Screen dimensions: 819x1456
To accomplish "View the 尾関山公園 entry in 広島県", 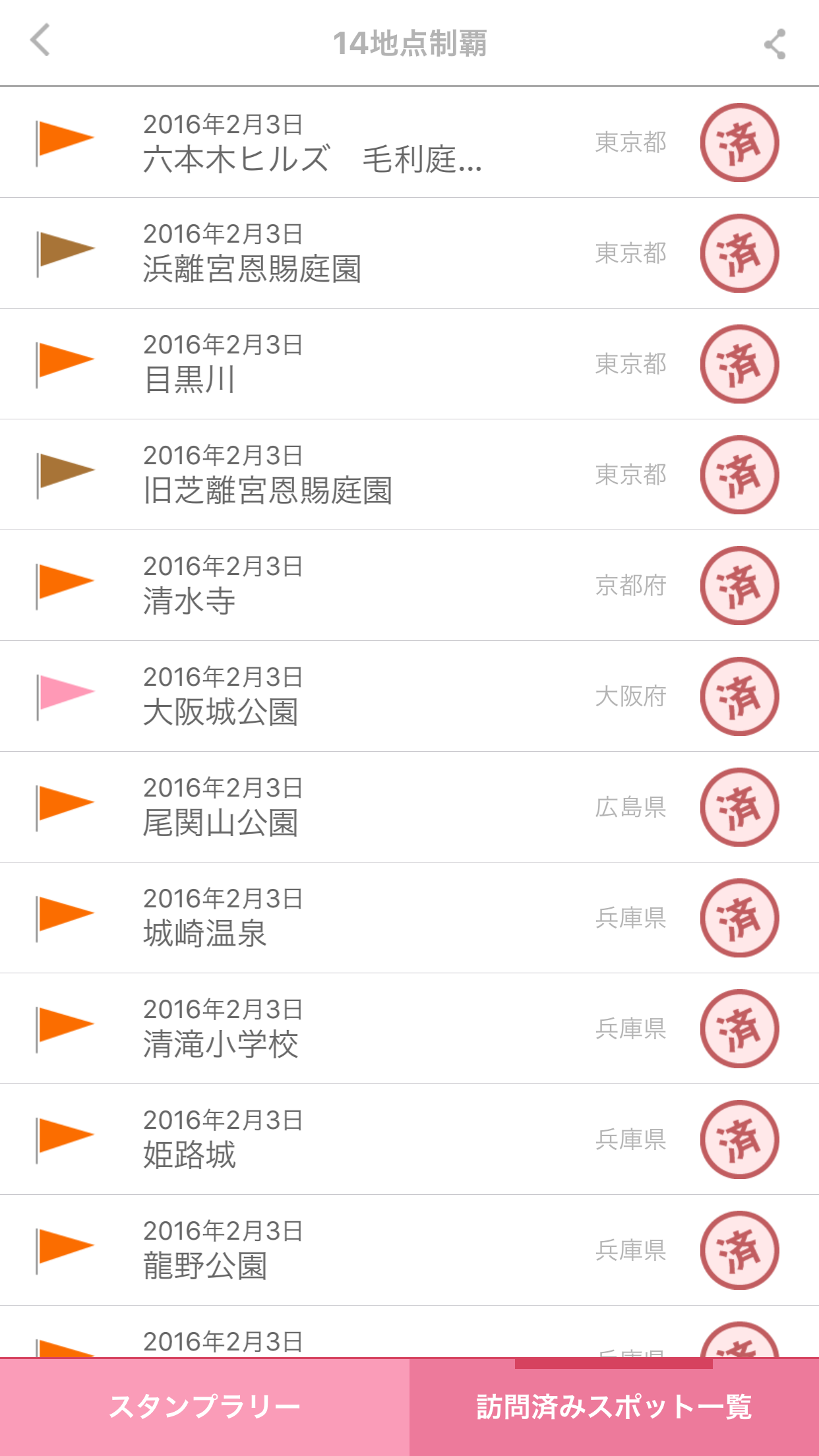I will point(409,807).
